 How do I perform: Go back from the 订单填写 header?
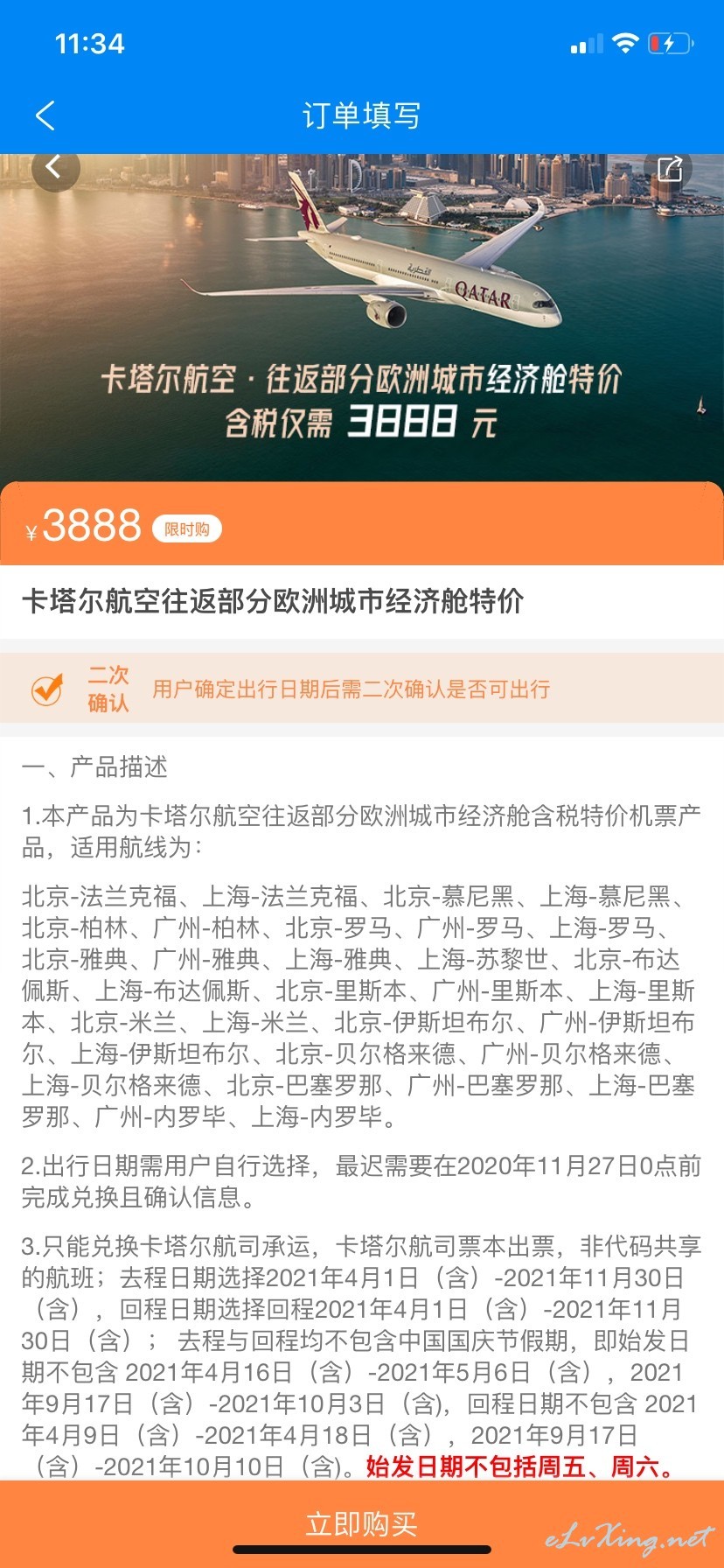click(45, 115)
